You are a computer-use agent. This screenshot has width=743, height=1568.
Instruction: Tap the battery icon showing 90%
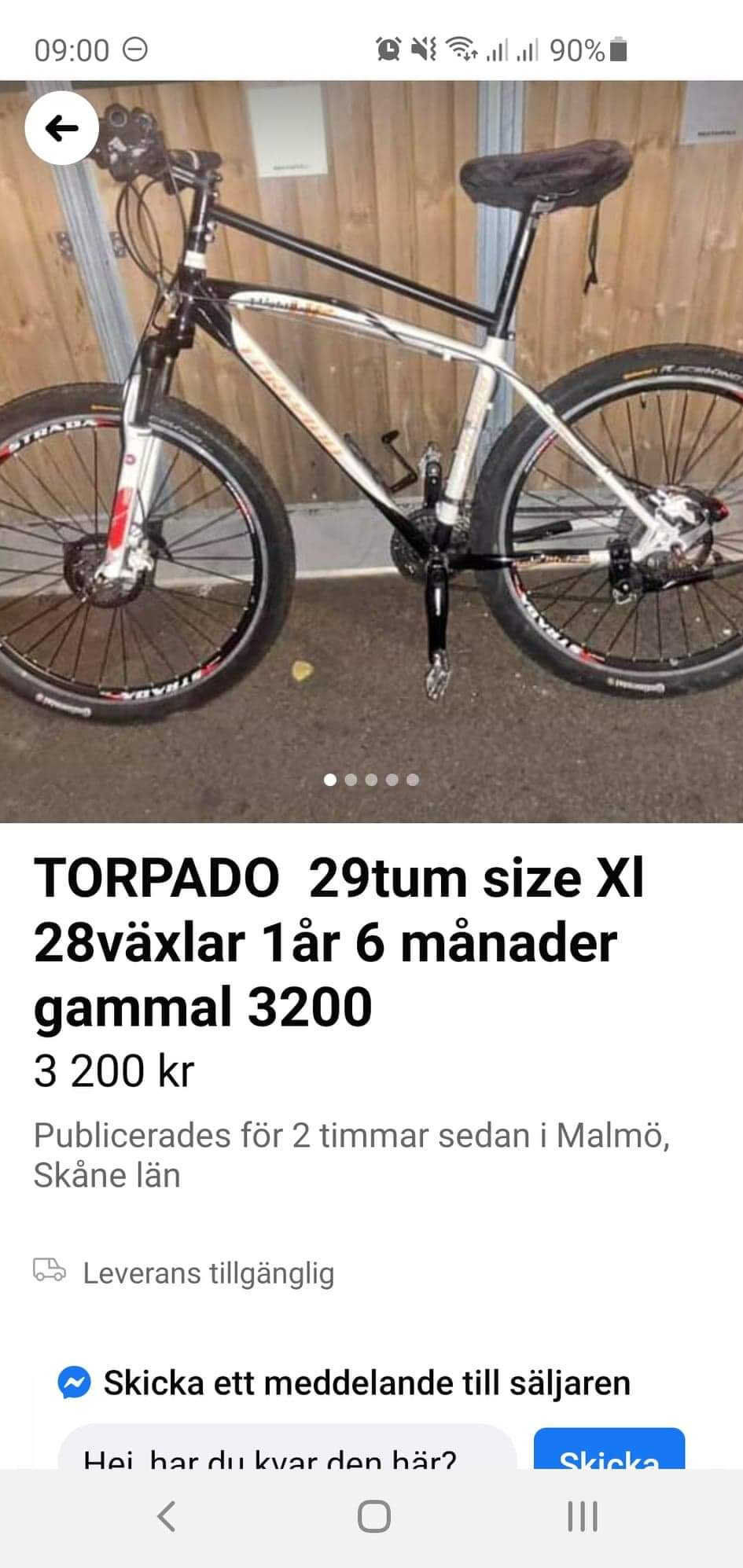[x=617, y=49]
